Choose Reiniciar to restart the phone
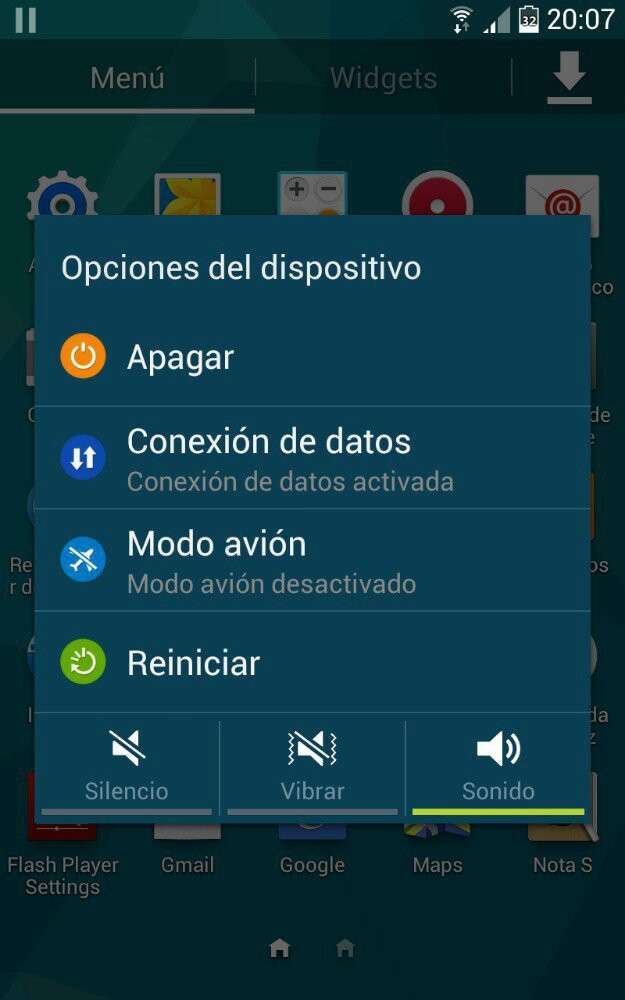Viewport: 625px width, 1000px height. (312, 661)
